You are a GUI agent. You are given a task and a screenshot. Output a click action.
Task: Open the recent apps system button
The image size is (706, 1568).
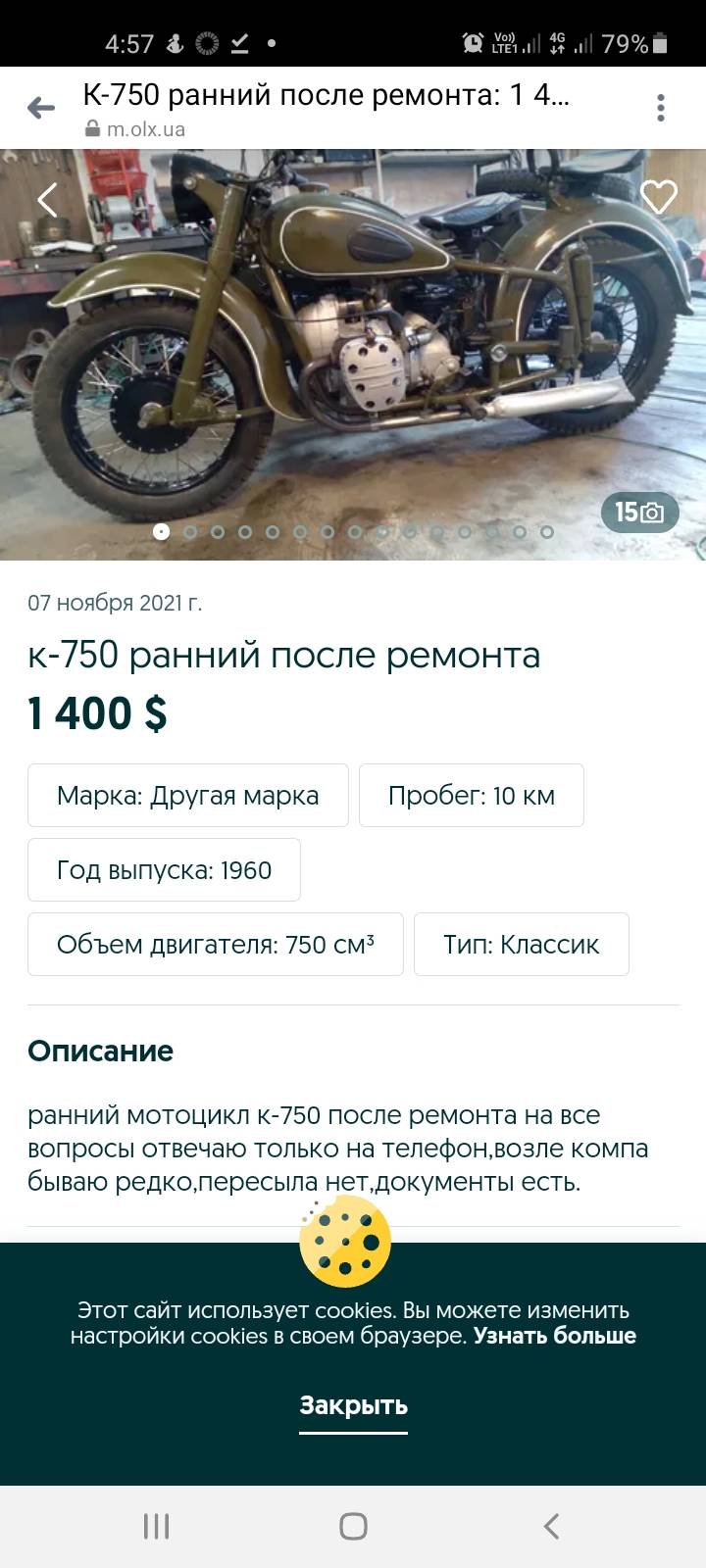coord(157,1526)
